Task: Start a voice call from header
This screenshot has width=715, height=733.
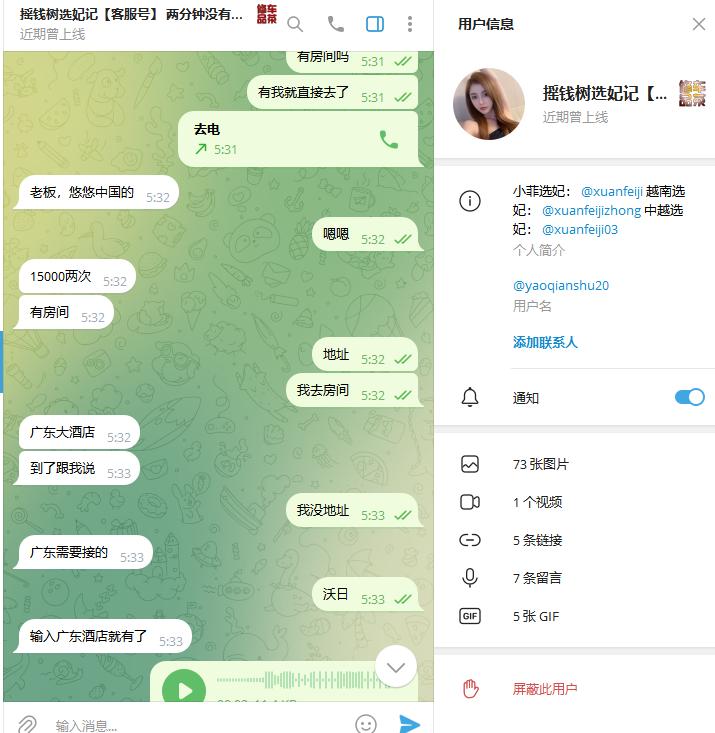Action: click(x=336, y=24)
